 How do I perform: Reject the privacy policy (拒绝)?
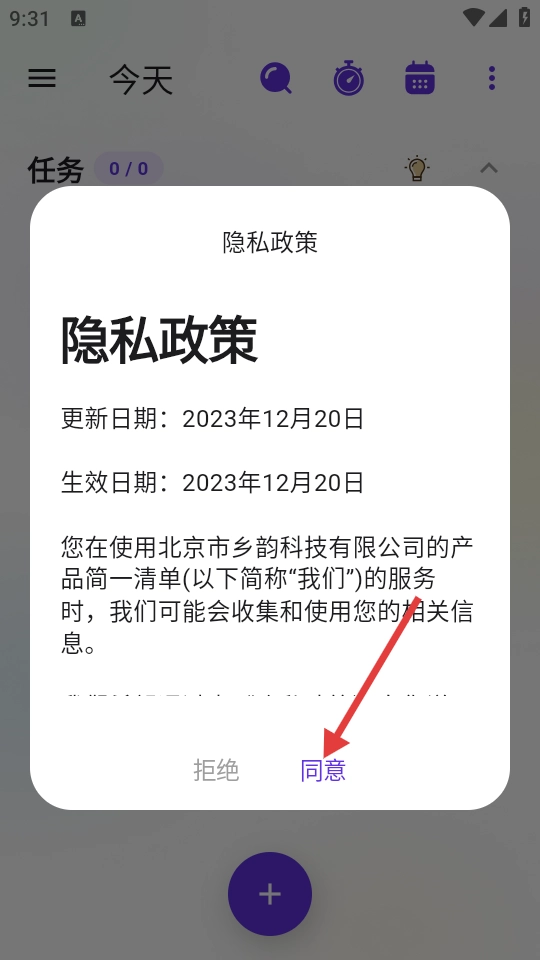pos(216,770)
